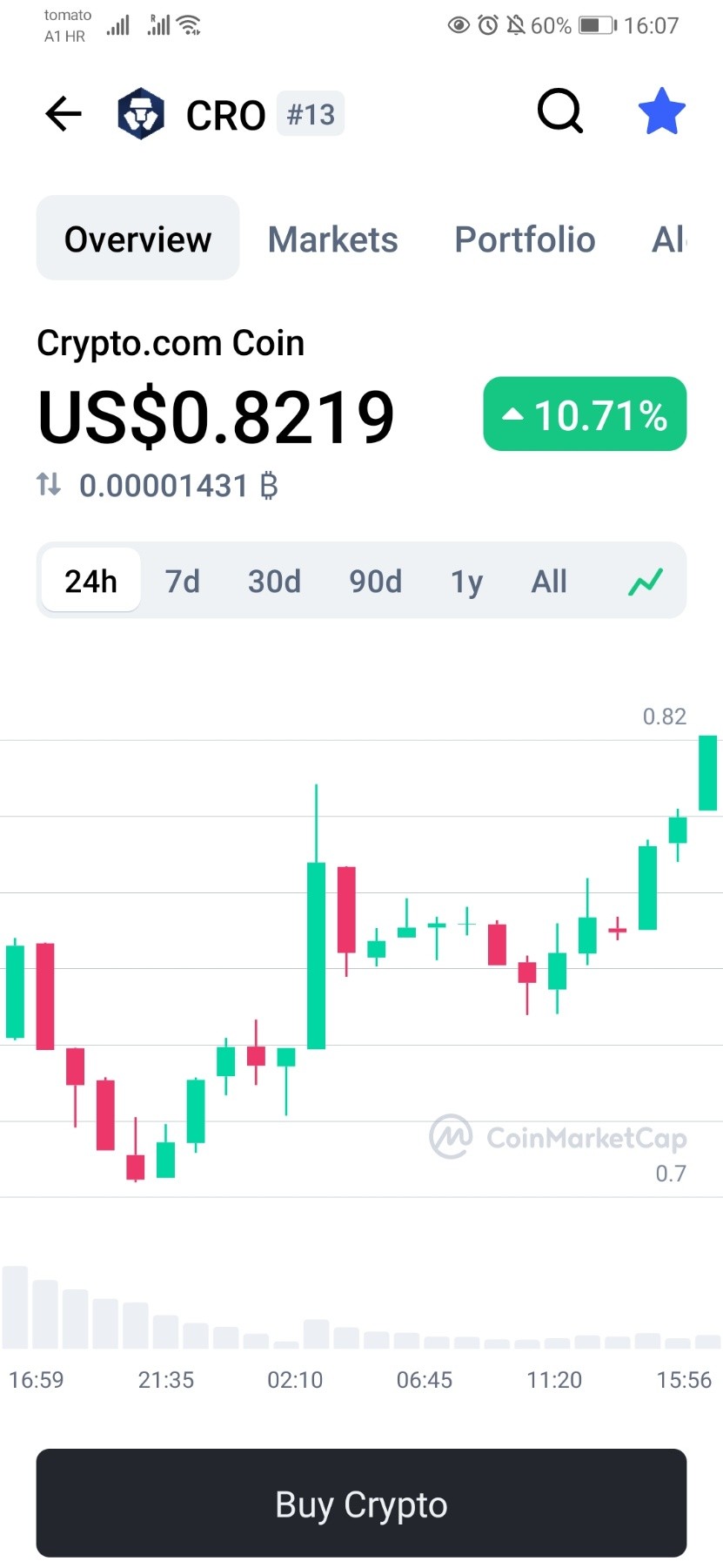
Task: Select the Overview tab
Action: click(137, 238)
